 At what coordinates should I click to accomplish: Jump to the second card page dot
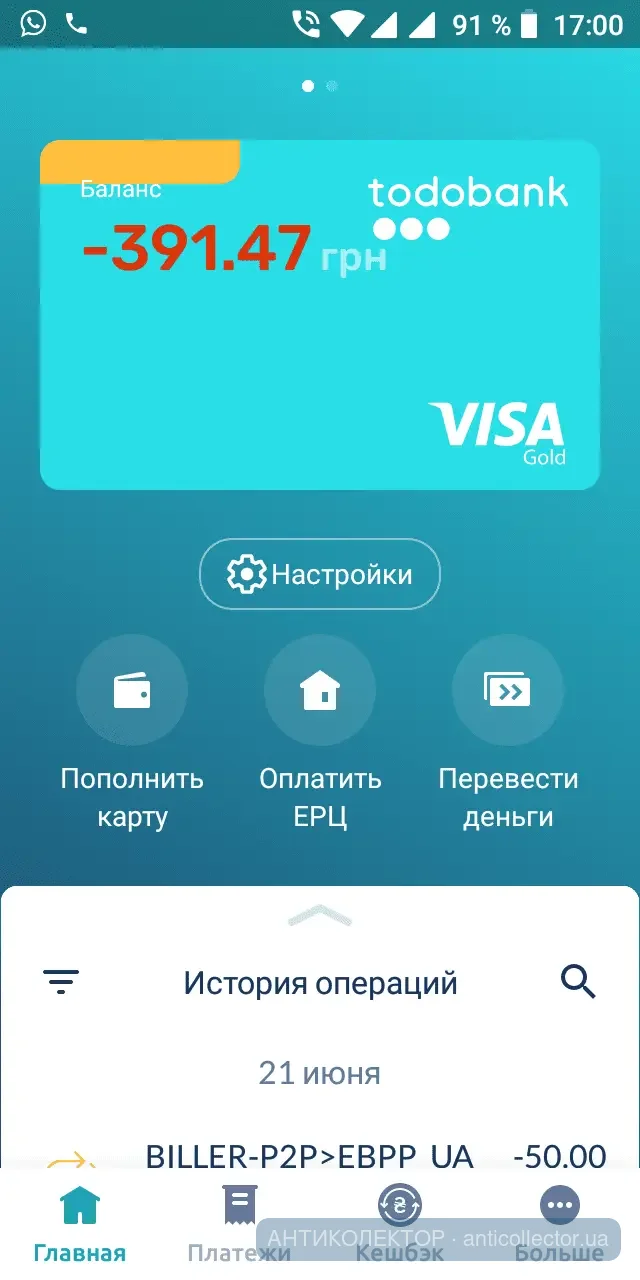coord(332,86)
